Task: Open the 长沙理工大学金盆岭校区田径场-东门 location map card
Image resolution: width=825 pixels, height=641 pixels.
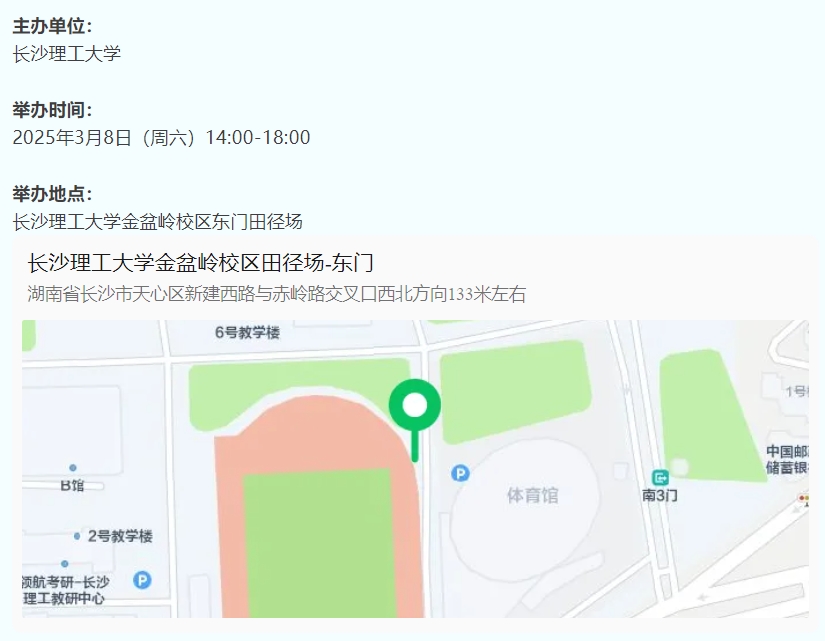Action: click(x=200, y=264)
